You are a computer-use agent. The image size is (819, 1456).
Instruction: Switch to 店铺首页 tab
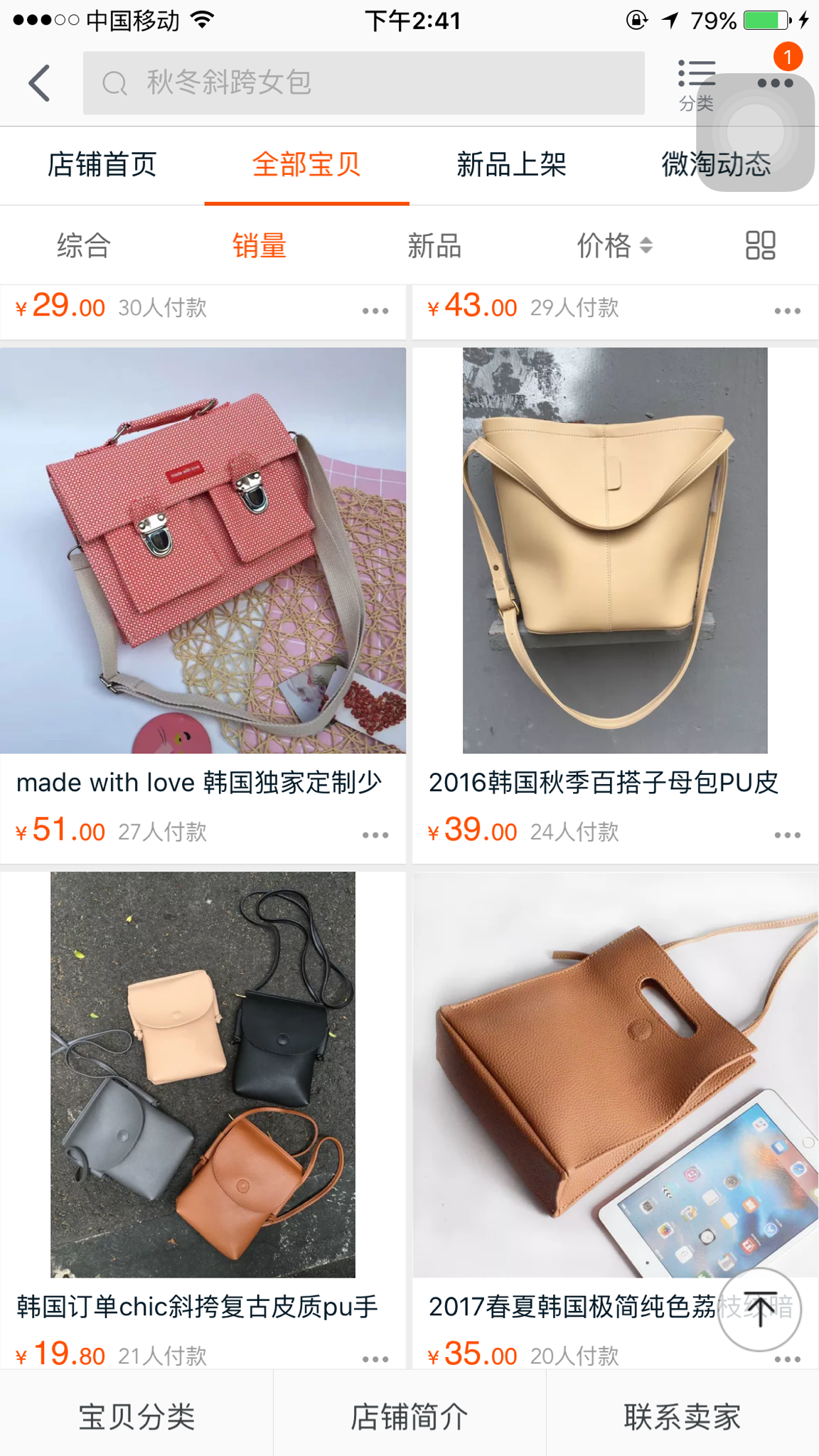[x=102, y=165]
